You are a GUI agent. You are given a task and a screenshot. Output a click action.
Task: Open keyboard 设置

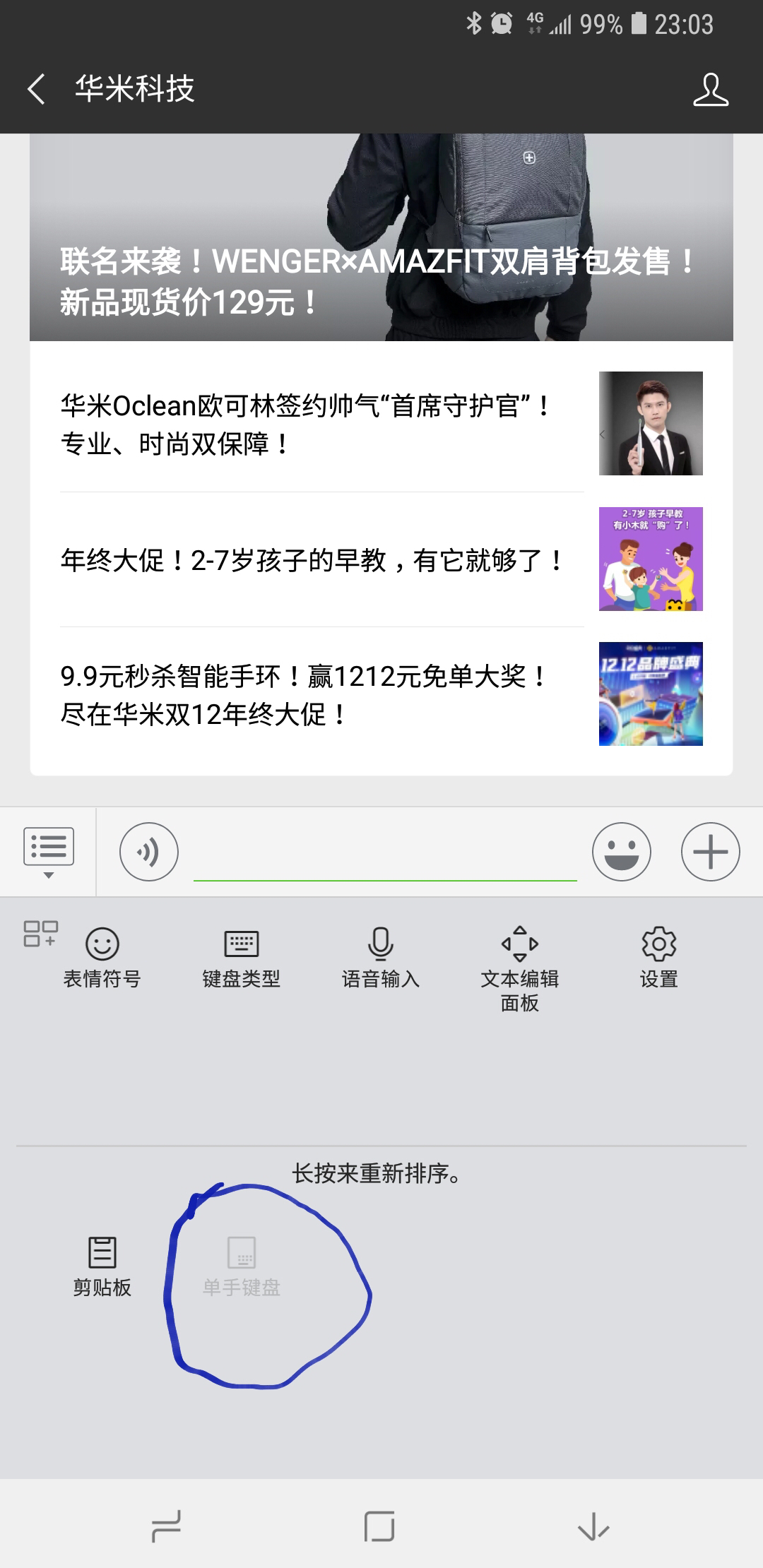(658, 957)
